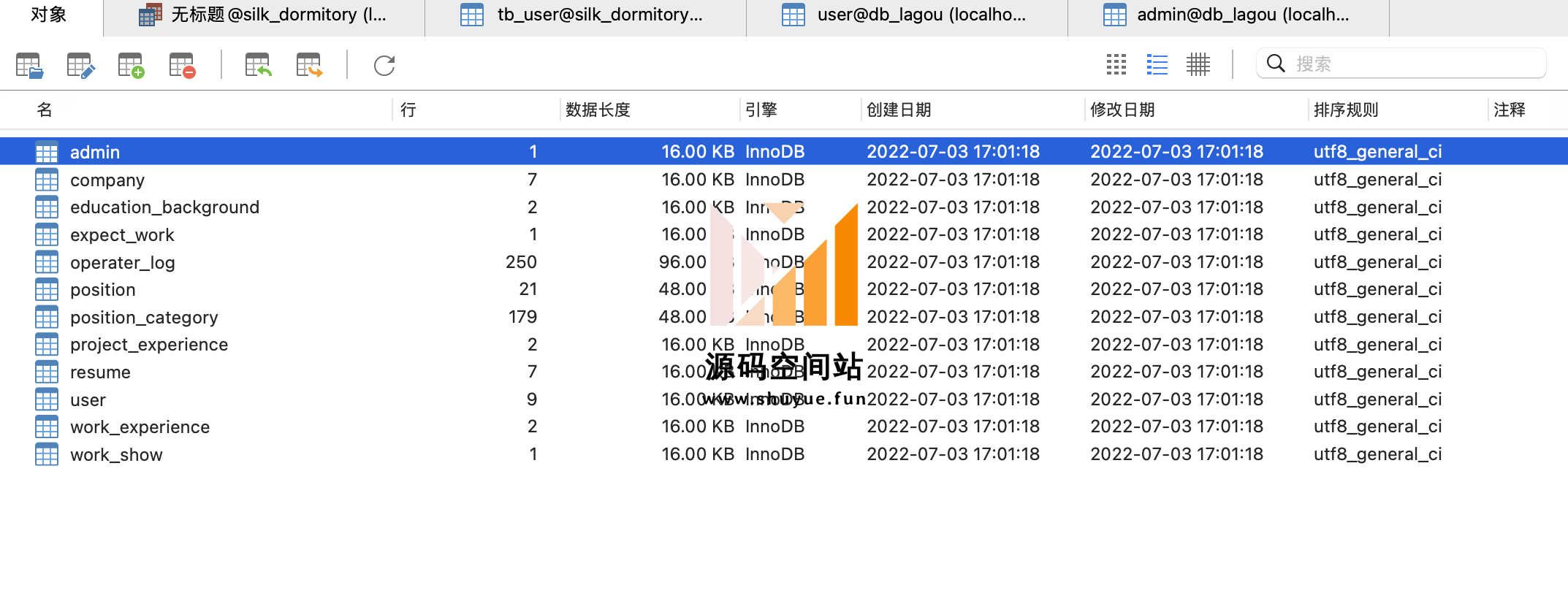Switch to list view mode
This screenshot has width=1568, height=612.
pos(1157,64)
